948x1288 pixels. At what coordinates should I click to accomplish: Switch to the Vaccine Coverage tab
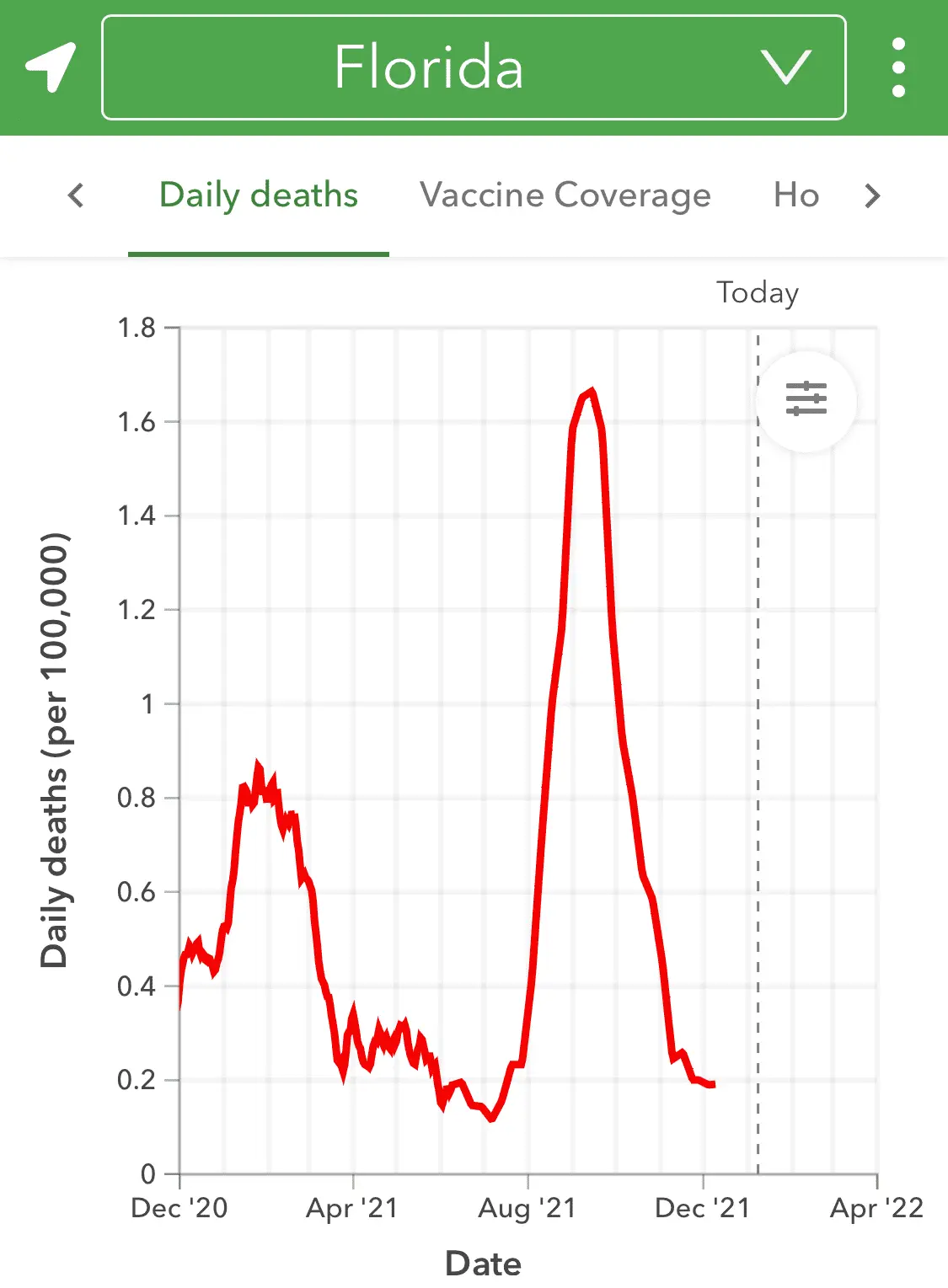point(565,195)
